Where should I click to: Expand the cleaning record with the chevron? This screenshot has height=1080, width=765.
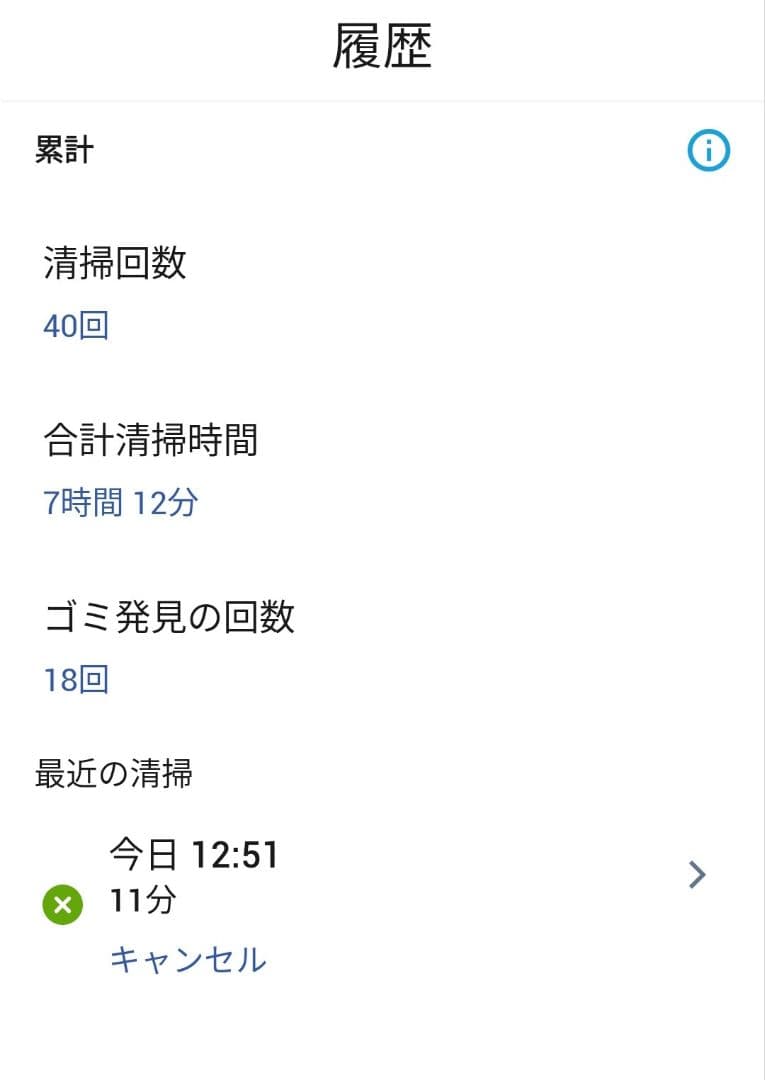pyautogui.click(x=698, y=874)
